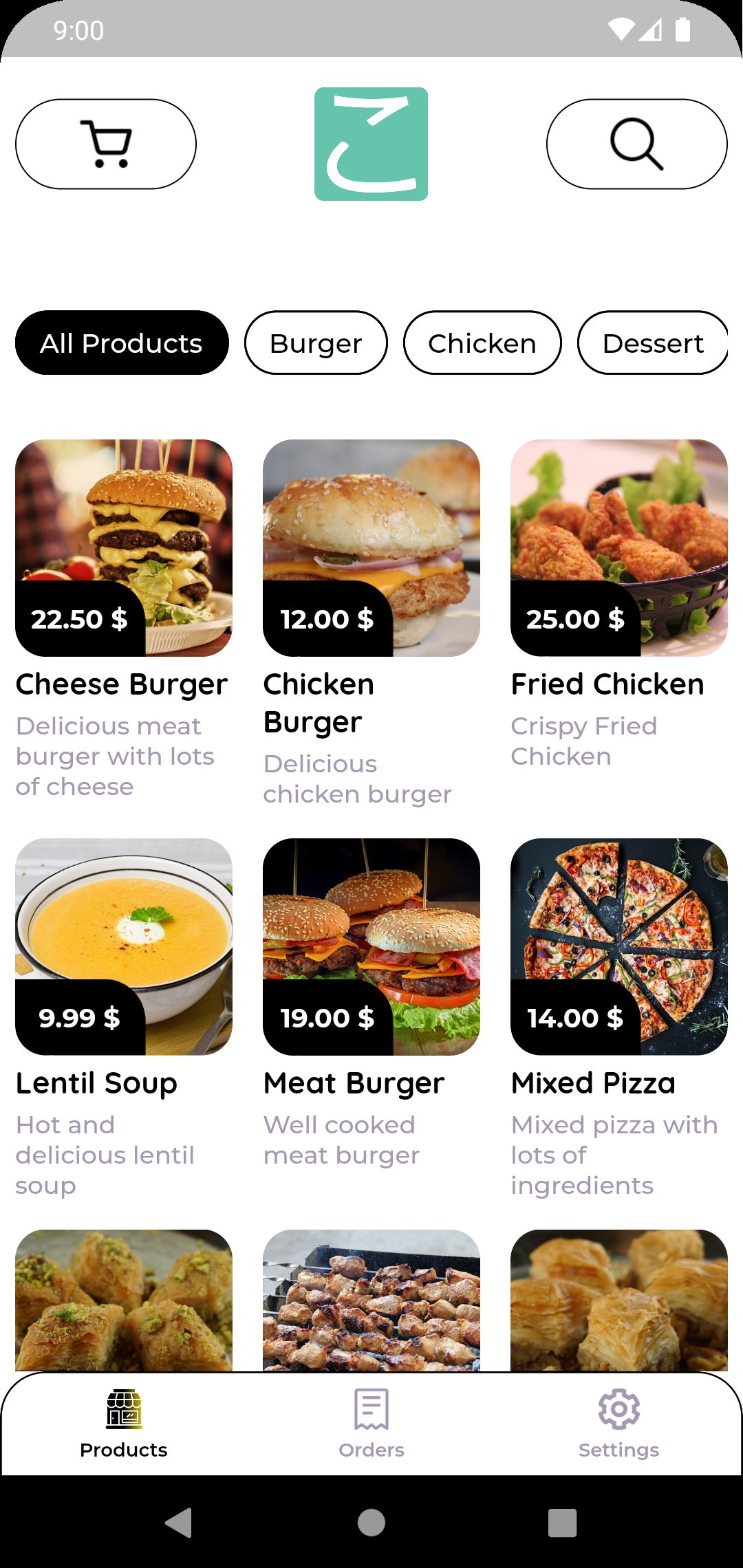Open the Meat Burger card
The image size is (743, 1568).
point(371,947)
